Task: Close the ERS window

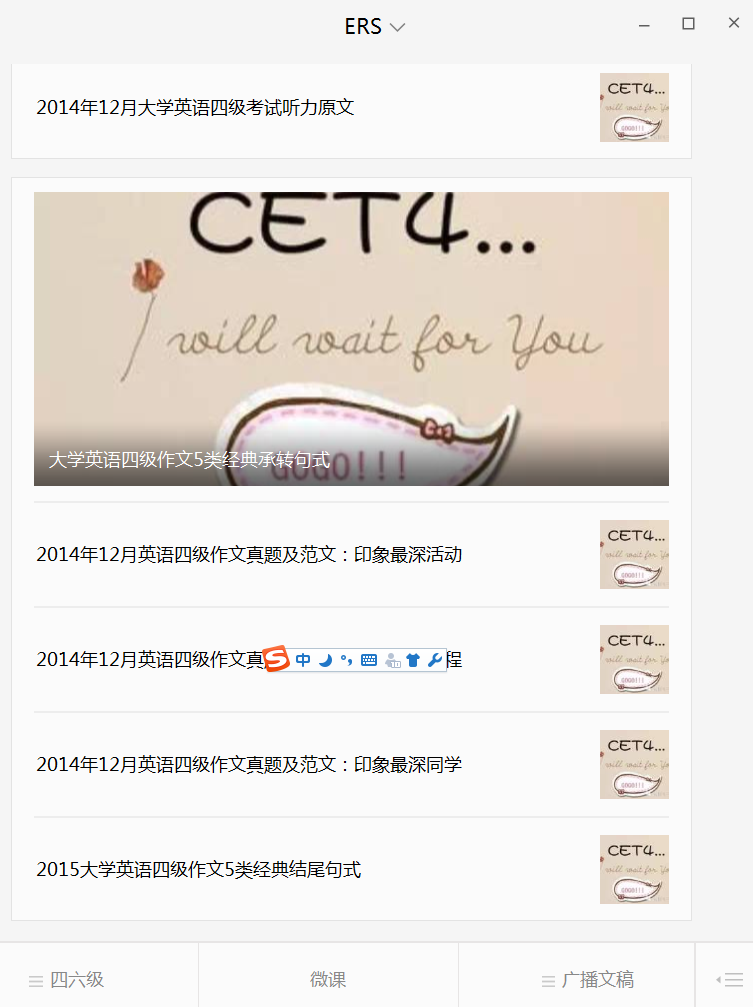Action: [x=733, y=24]
